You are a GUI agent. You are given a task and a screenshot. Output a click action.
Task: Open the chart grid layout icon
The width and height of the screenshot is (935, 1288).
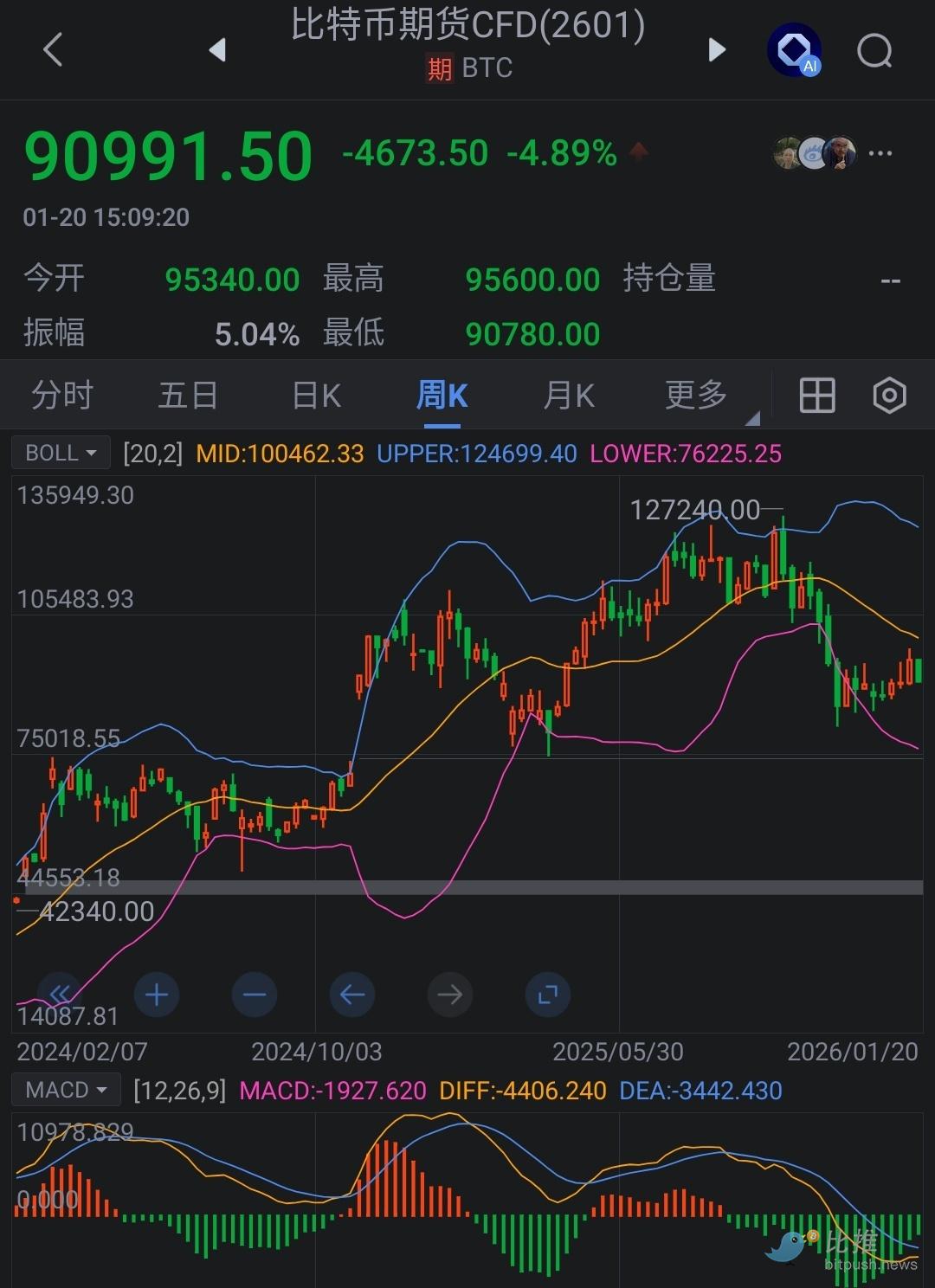[816, 396]
